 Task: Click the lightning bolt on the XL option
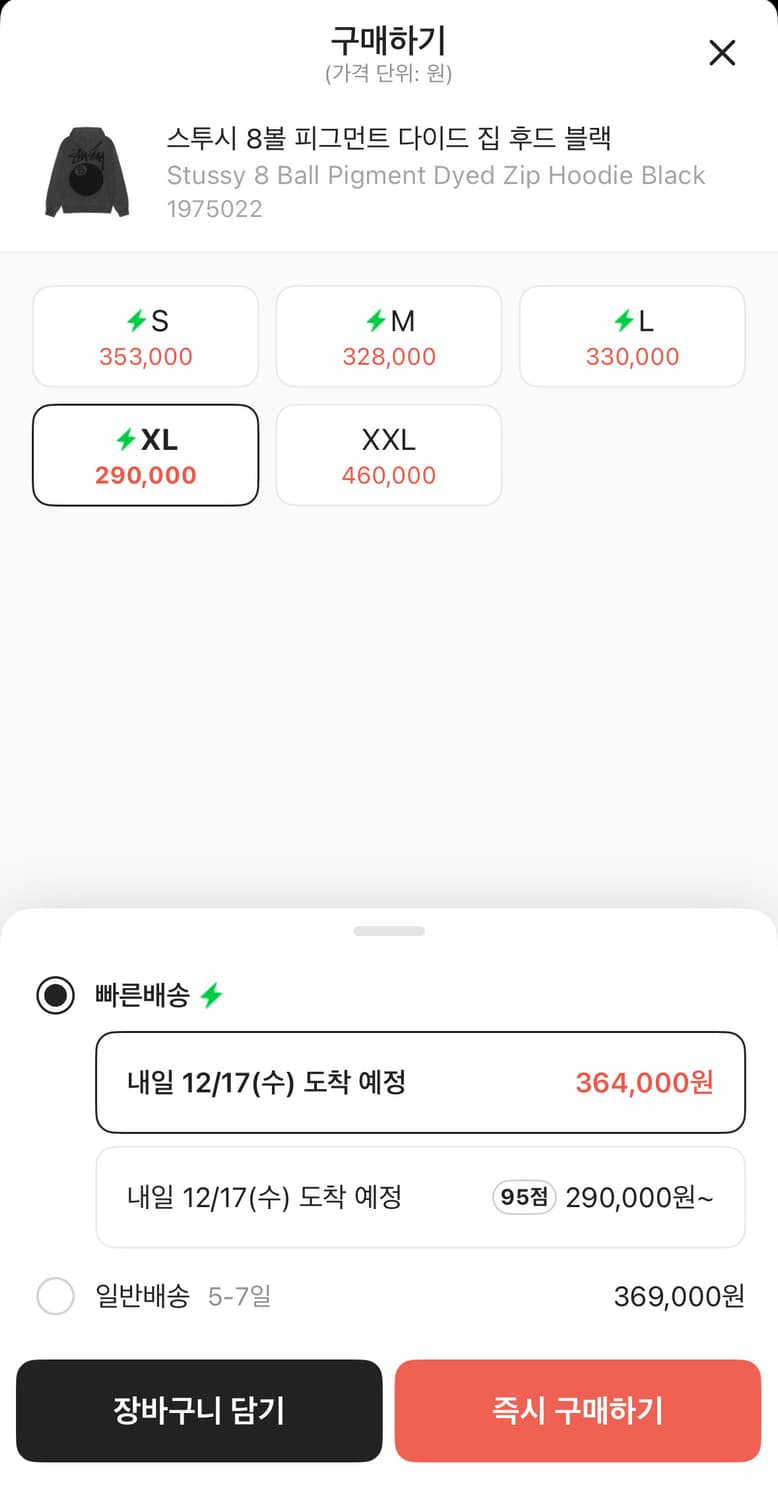(127, 439)
